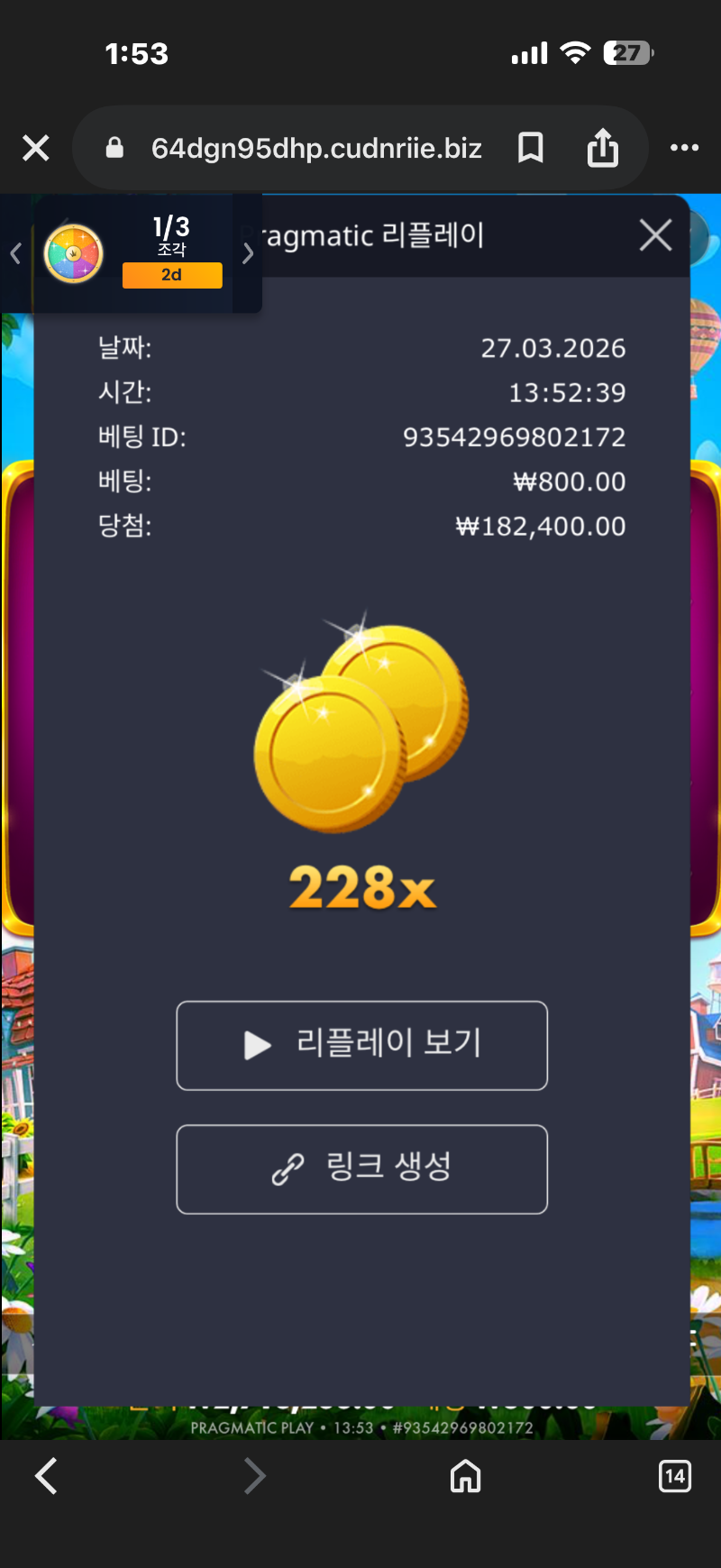Viewport: 721px width, 1568px height.
Task: Tap the 2d countdown progress badge
Action: [x=172, y=276]
